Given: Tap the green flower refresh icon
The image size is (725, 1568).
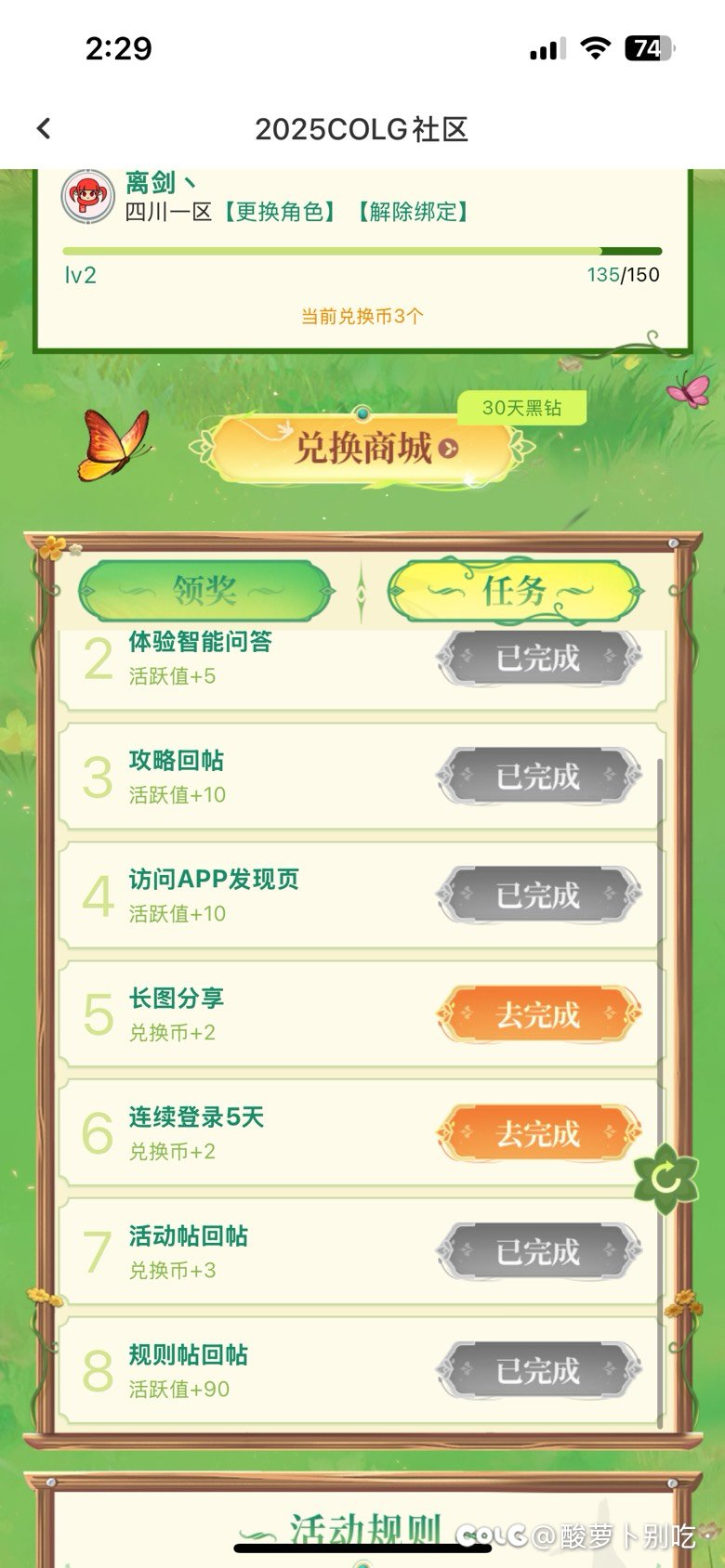Looking at the screenshot, I should 666,1179.
